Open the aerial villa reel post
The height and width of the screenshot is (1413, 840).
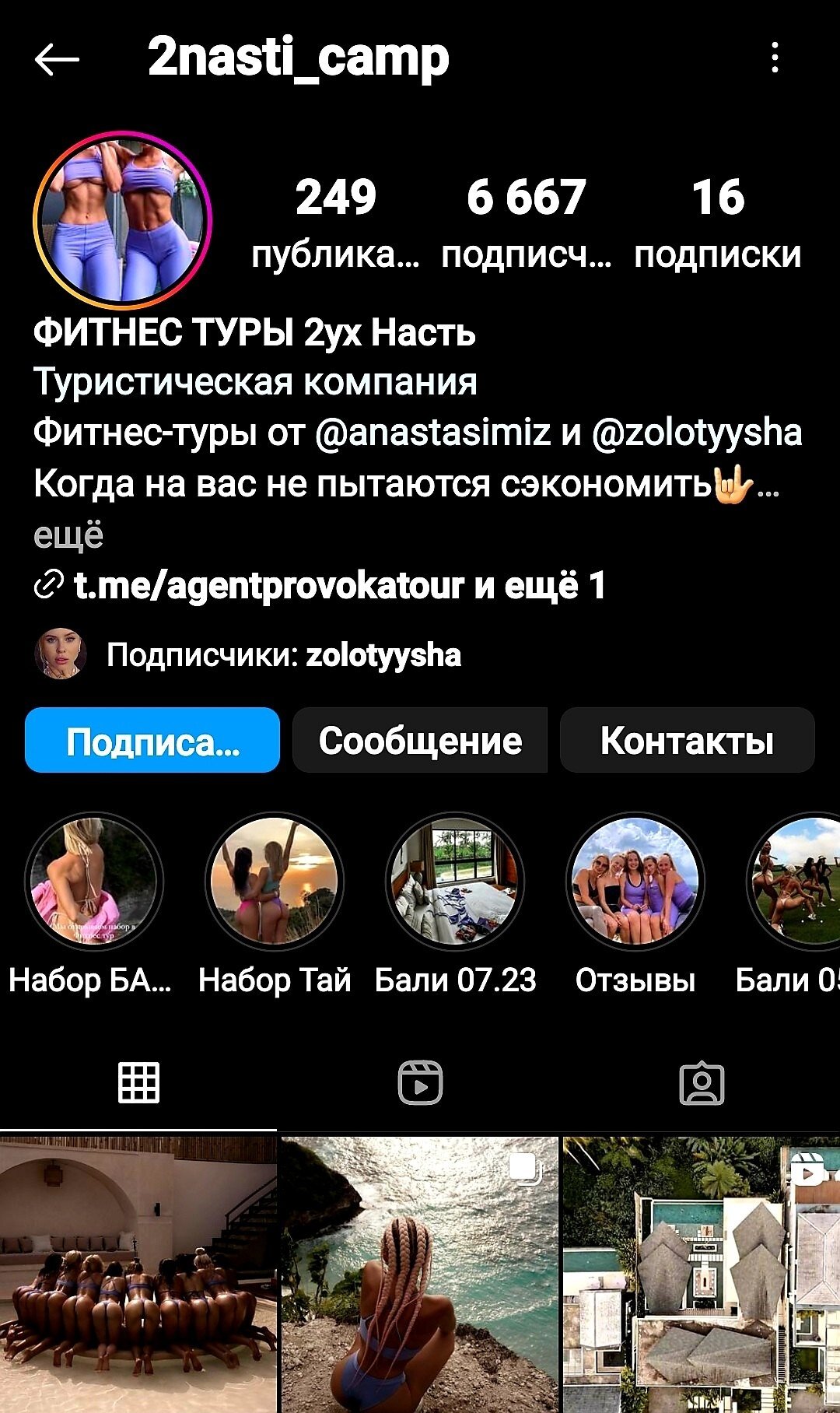point(702,1275)
